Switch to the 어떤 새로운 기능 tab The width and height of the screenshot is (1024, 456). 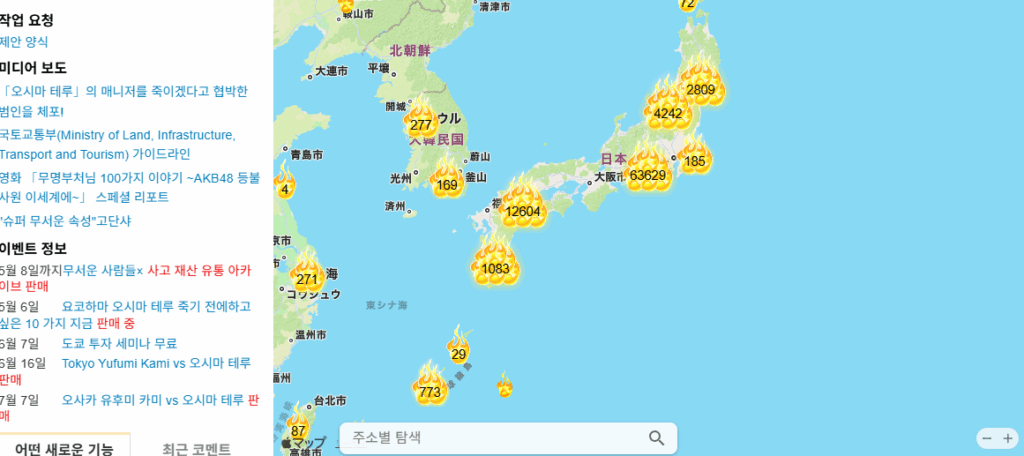[64, 448]
